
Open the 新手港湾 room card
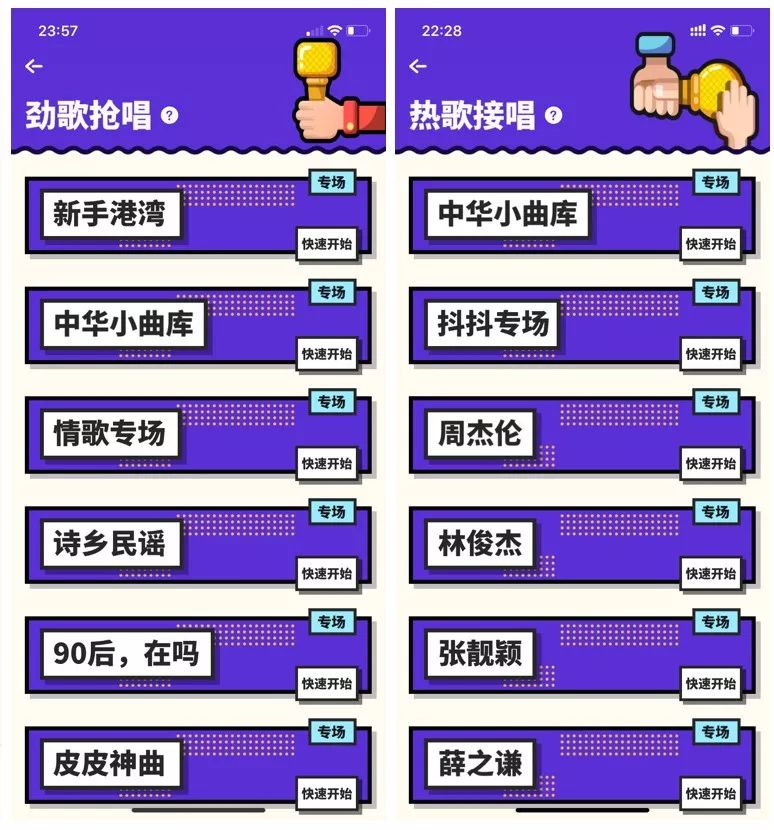coord(112,214)
